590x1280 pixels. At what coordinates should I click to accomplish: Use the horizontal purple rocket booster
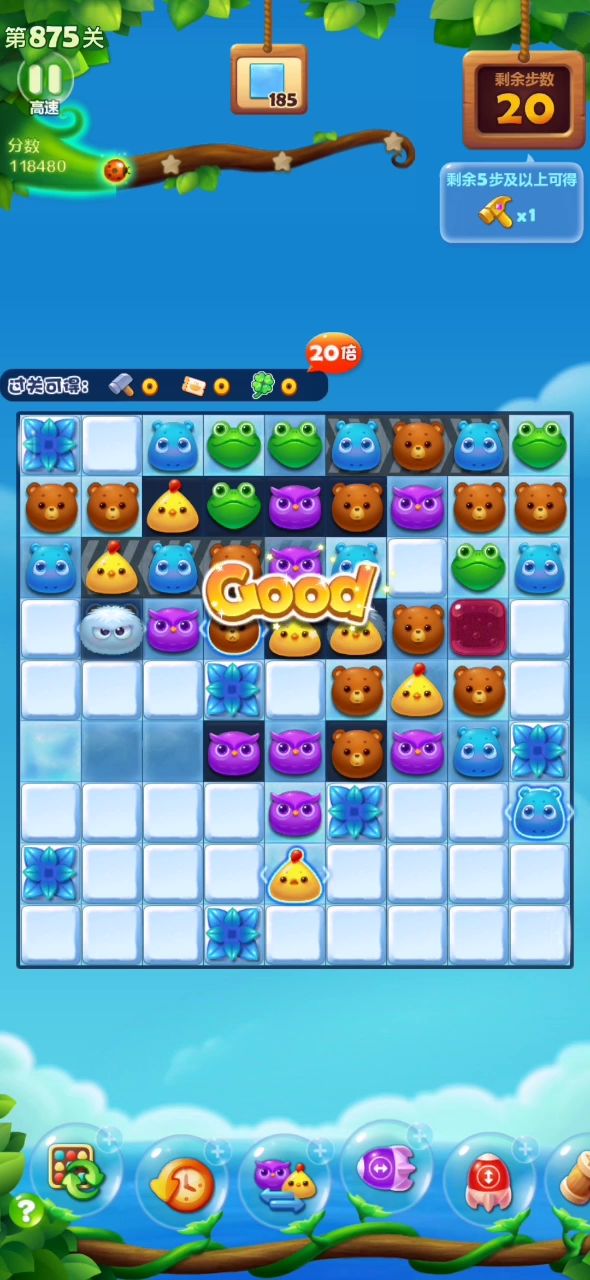[386, 1168]
